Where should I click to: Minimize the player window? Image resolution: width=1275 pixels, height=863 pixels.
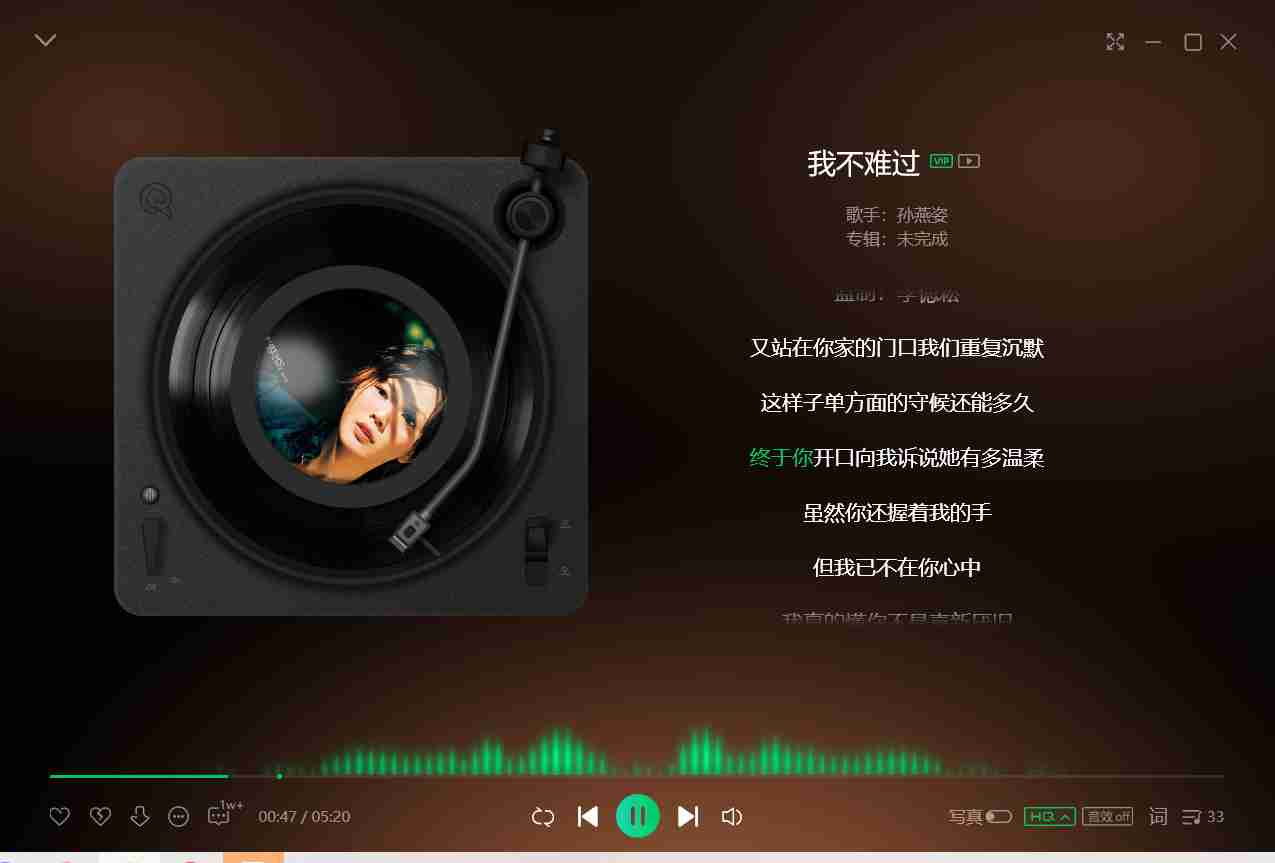[1153, 41]
